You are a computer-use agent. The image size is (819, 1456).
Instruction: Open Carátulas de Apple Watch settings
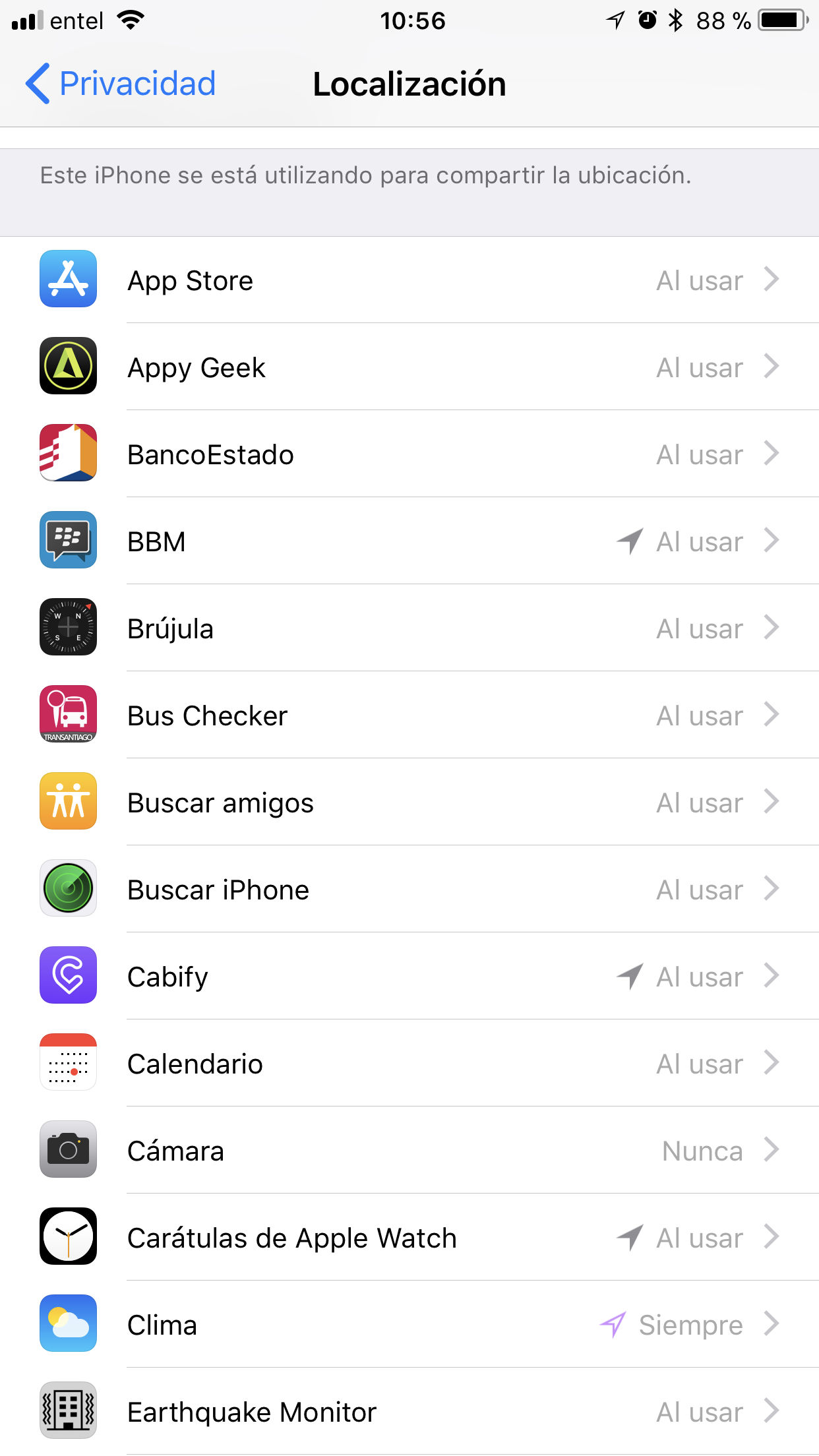(x=409, y=1238)
